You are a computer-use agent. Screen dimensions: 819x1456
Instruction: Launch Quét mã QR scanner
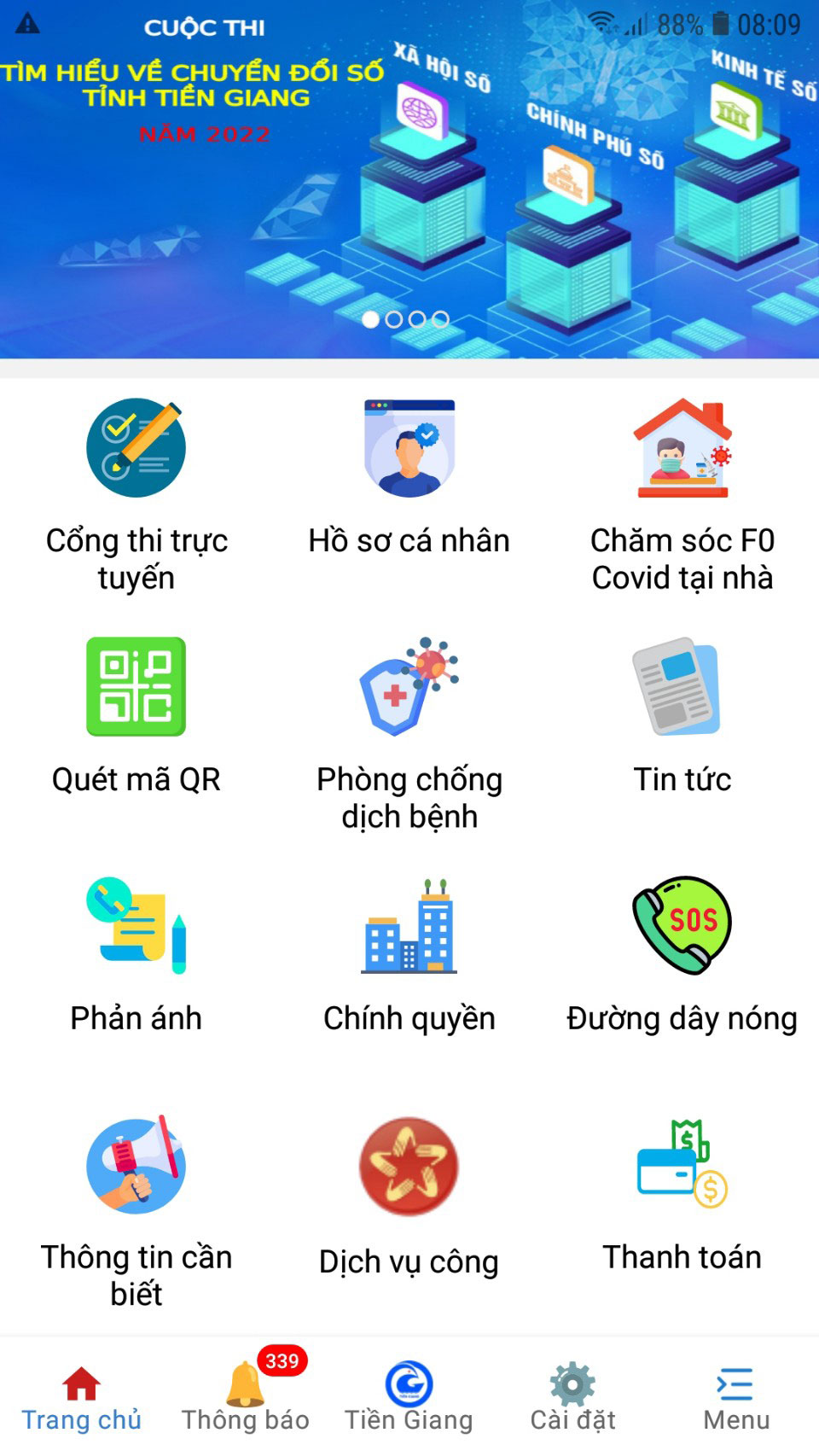click(x=136, y=715)
